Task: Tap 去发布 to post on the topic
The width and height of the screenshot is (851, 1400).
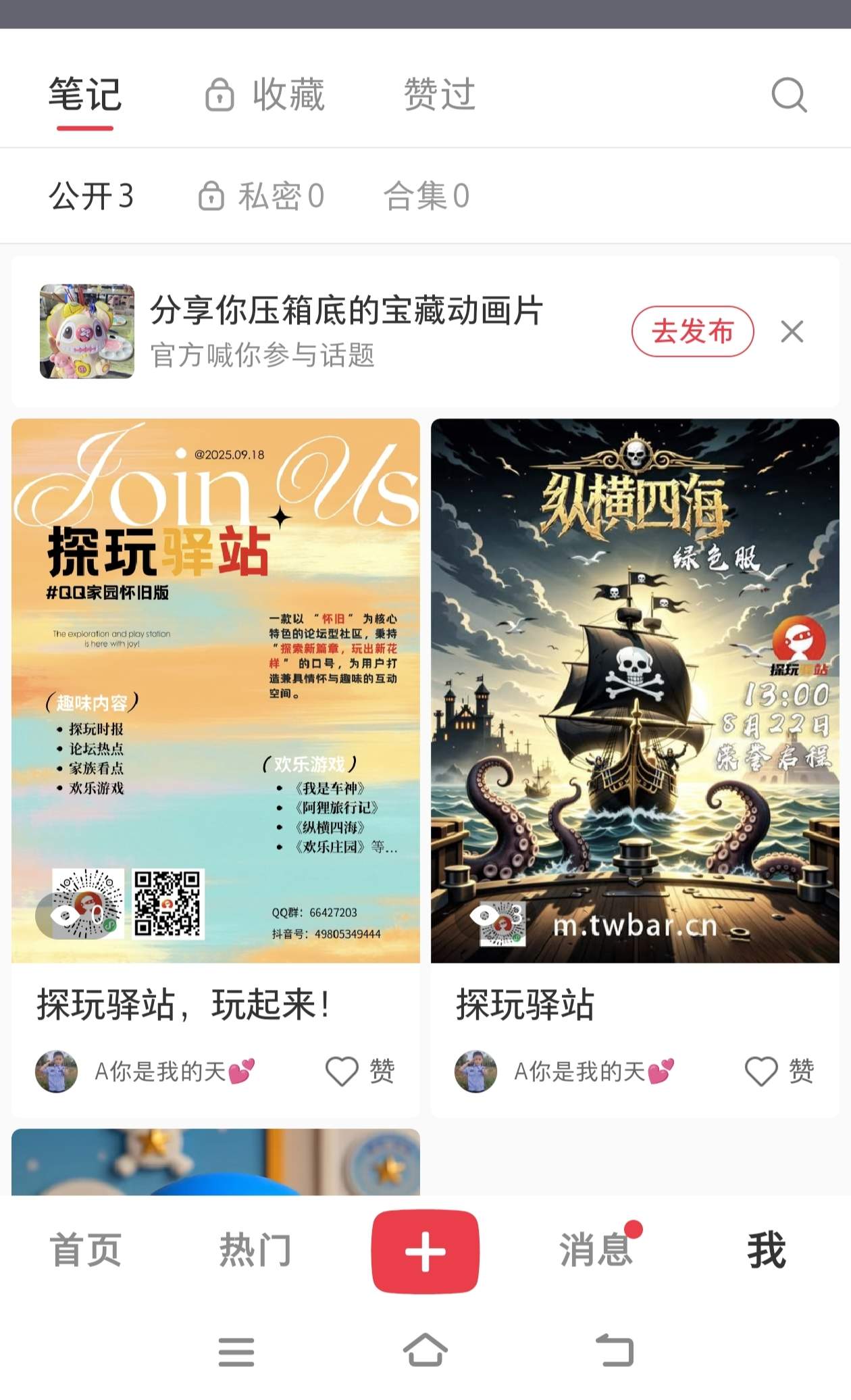Action: [x=692, y=331]
